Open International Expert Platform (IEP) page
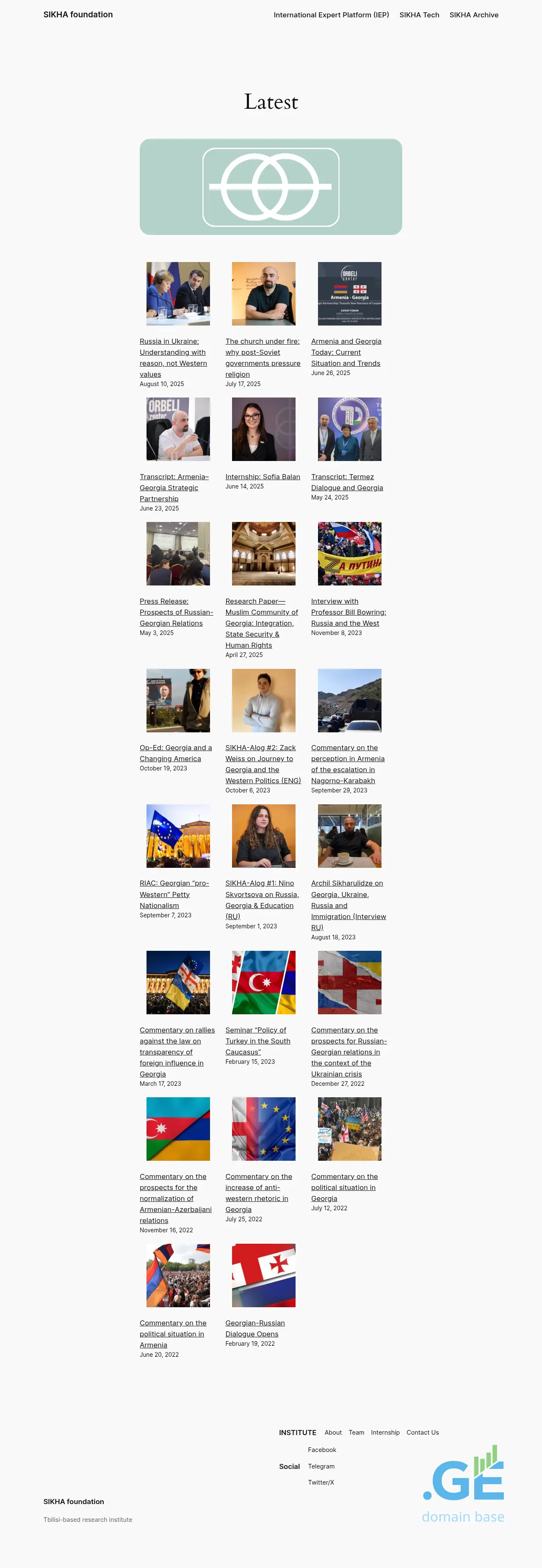Viewport: 542px width, 1568px height. click(x=331, y=15)
